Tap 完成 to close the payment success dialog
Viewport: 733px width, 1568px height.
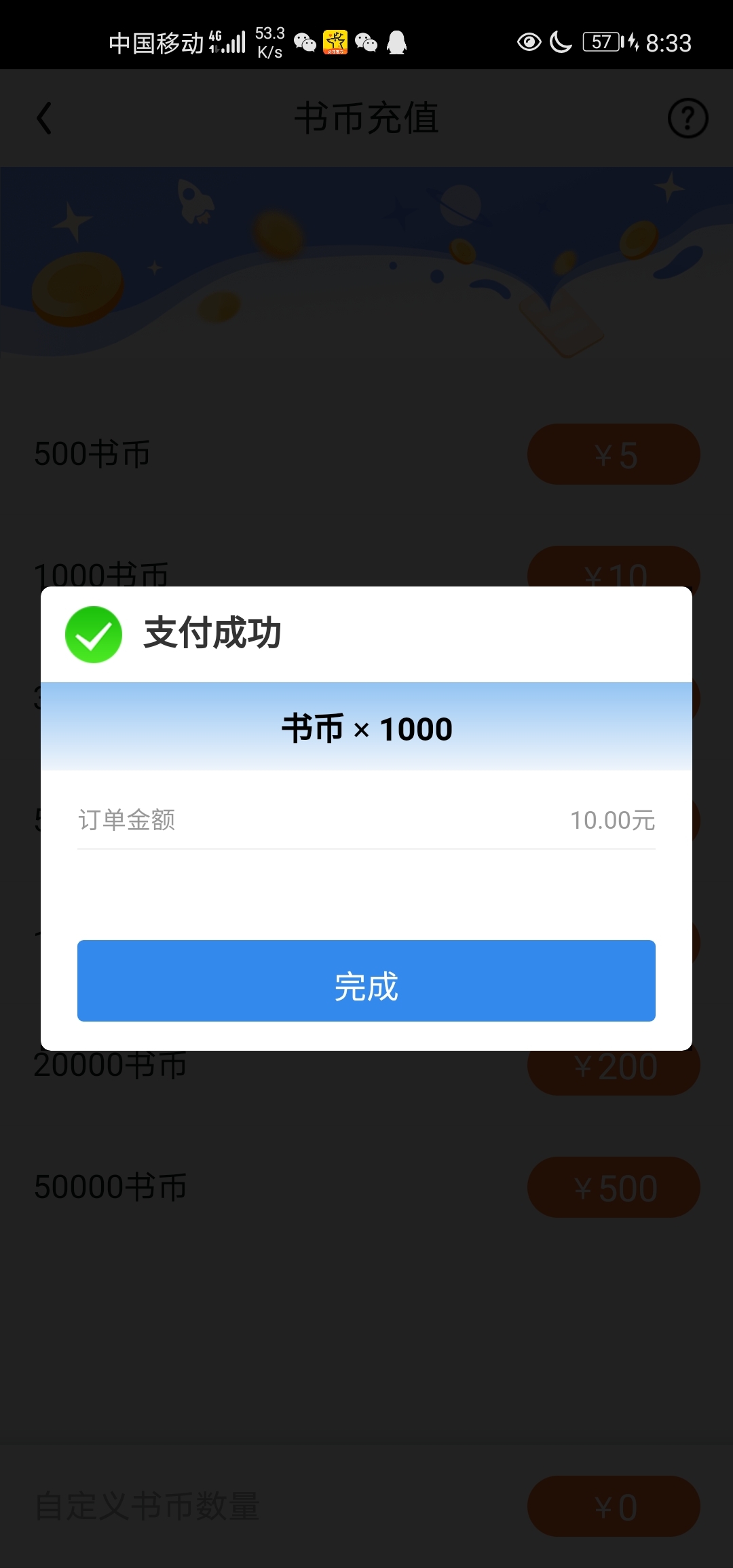pyautogui.click(x=366, y=980)
